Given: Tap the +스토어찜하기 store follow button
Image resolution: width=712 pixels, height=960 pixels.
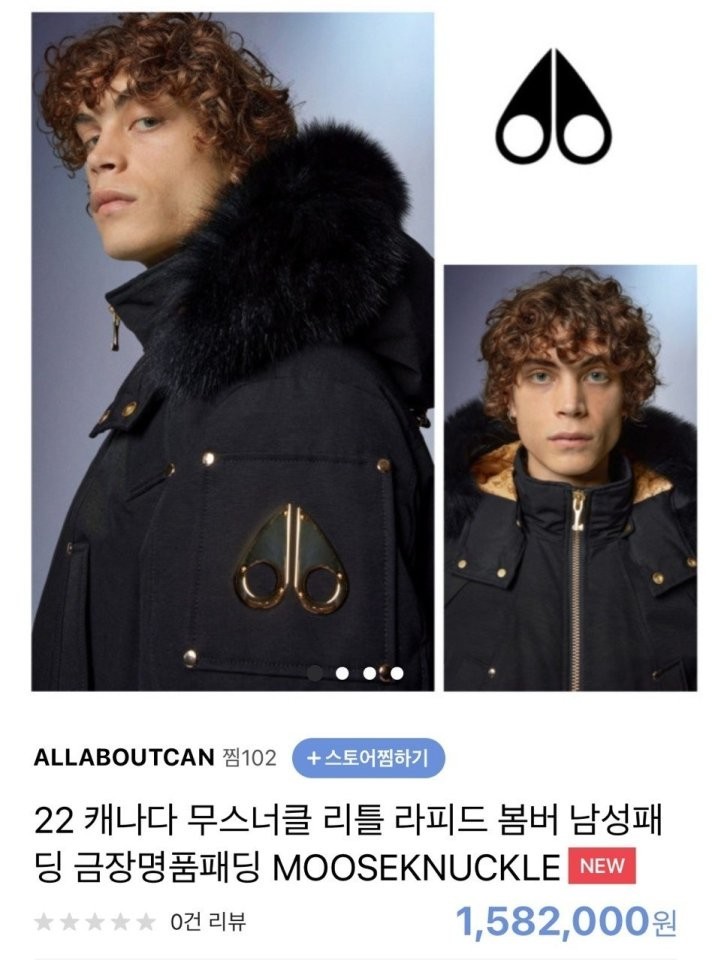Looking at the screenshot, I should pyautogui.click(x=367, y=757).
